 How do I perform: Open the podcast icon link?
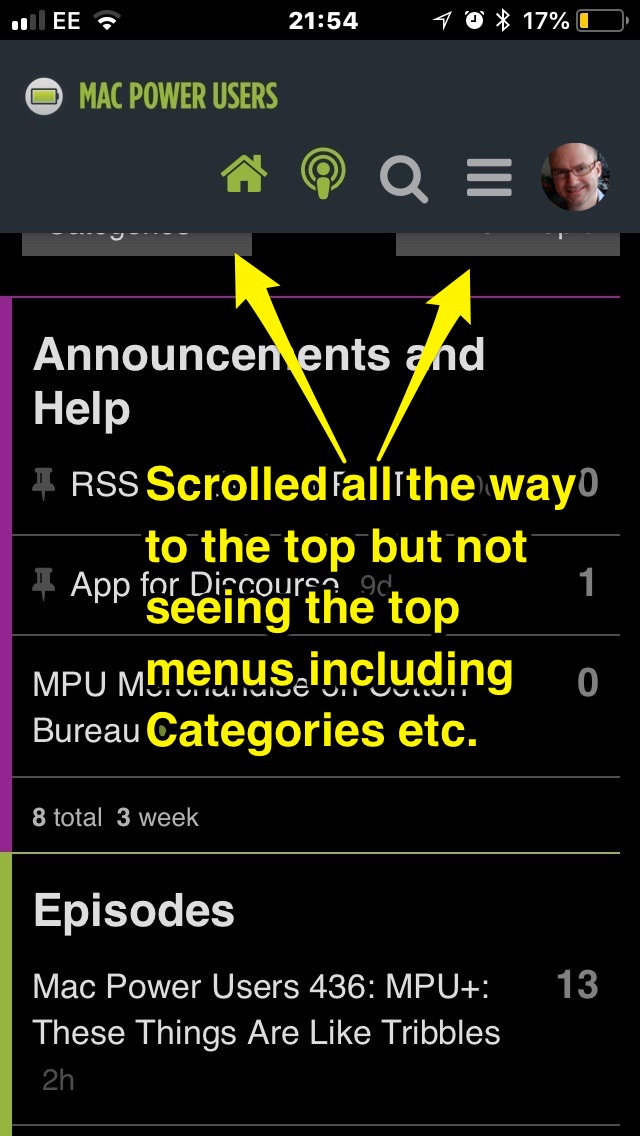324,174
